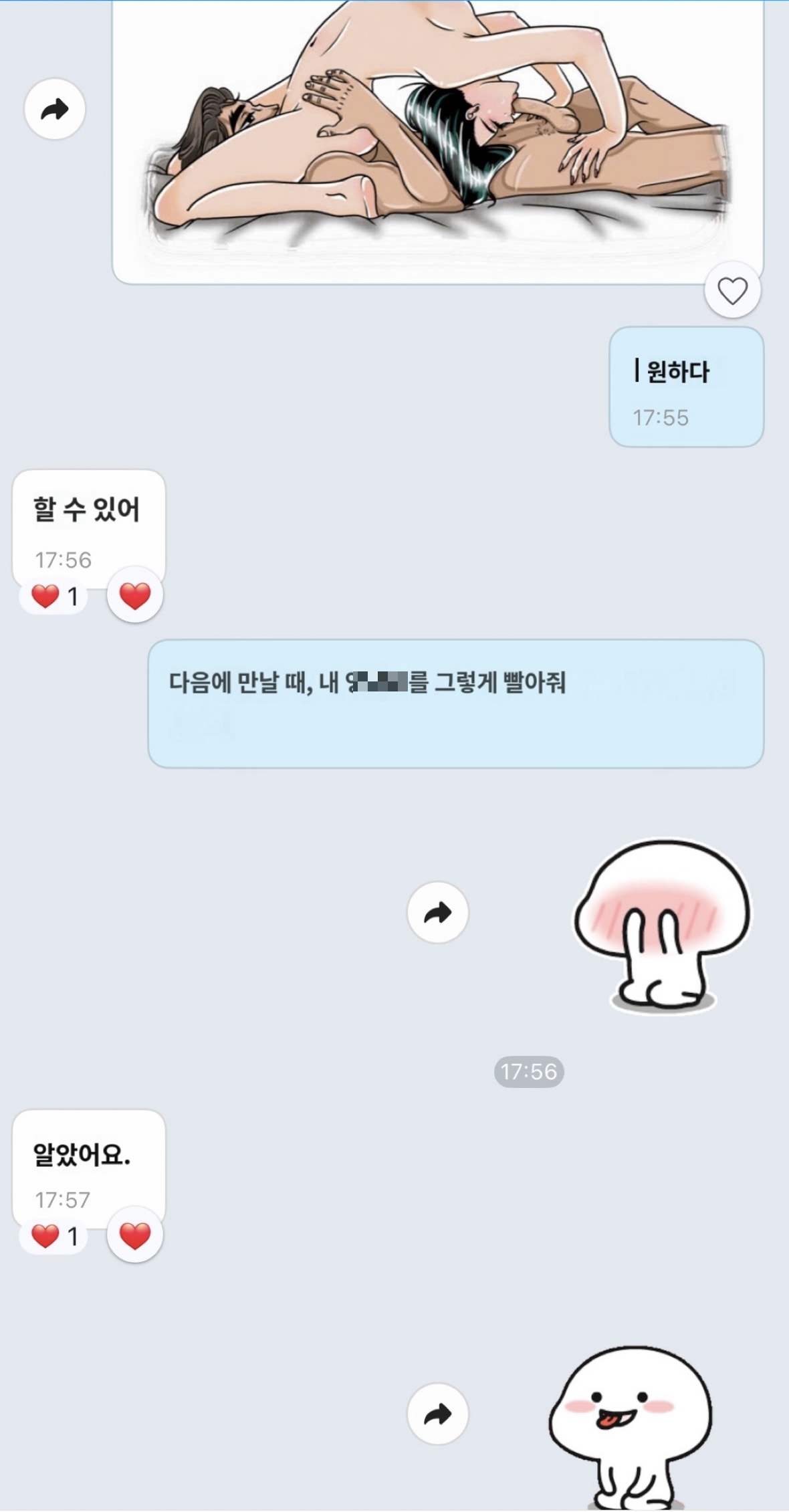Forward the blushing sticker message
This screenshot has height=1512, width=789.
tap(438, 912)
